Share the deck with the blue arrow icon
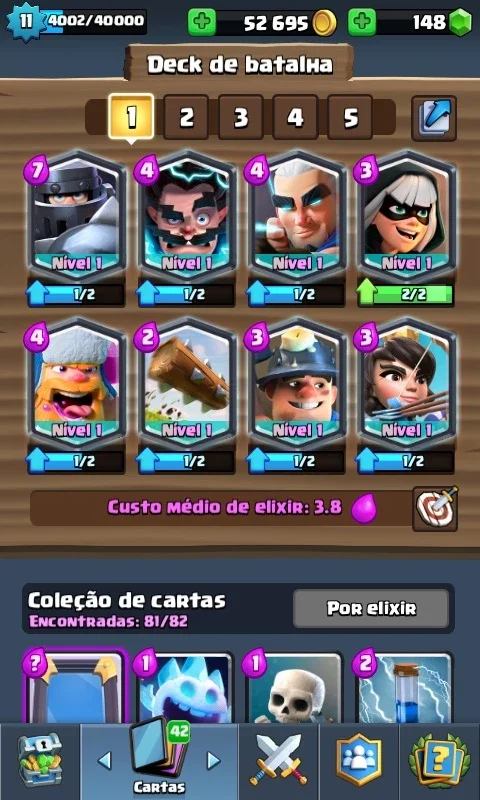Image resolution: width=480 pixels, height=800 pixels. 434,118
